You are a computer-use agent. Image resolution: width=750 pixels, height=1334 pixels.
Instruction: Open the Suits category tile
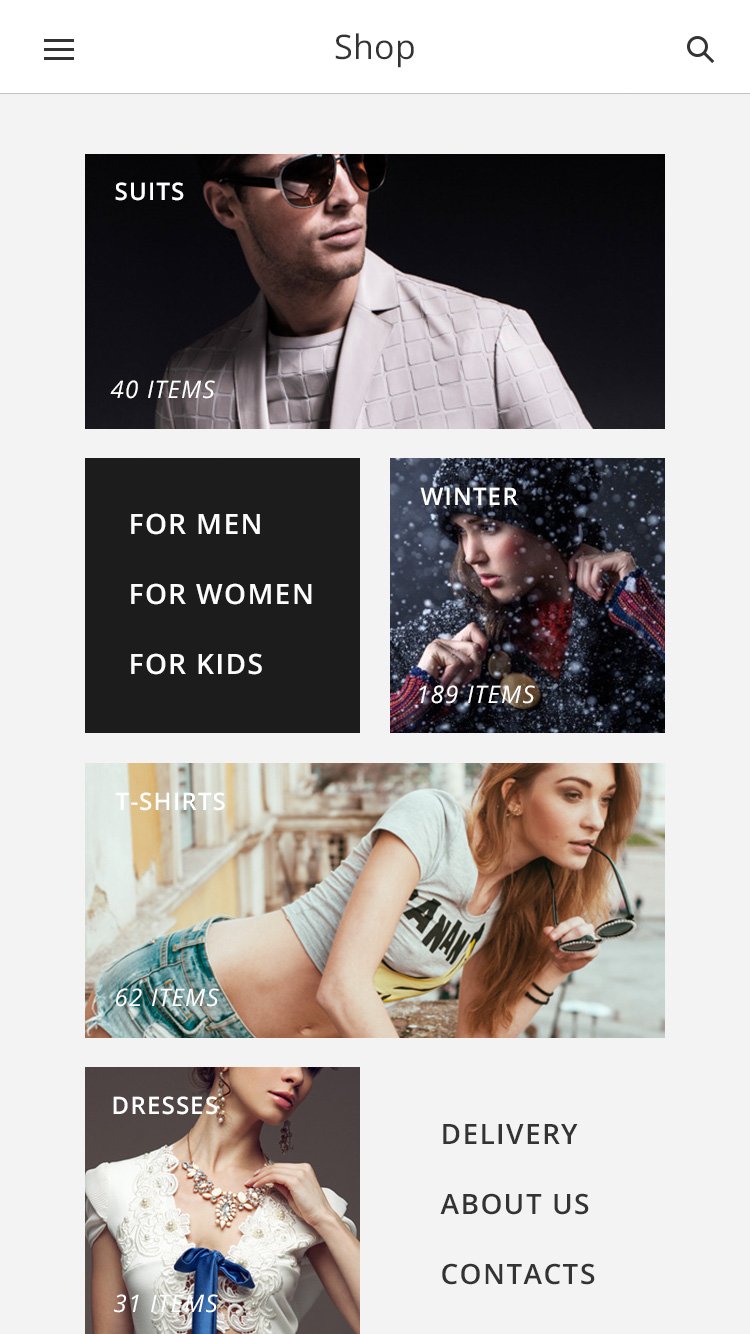[375, 291]
